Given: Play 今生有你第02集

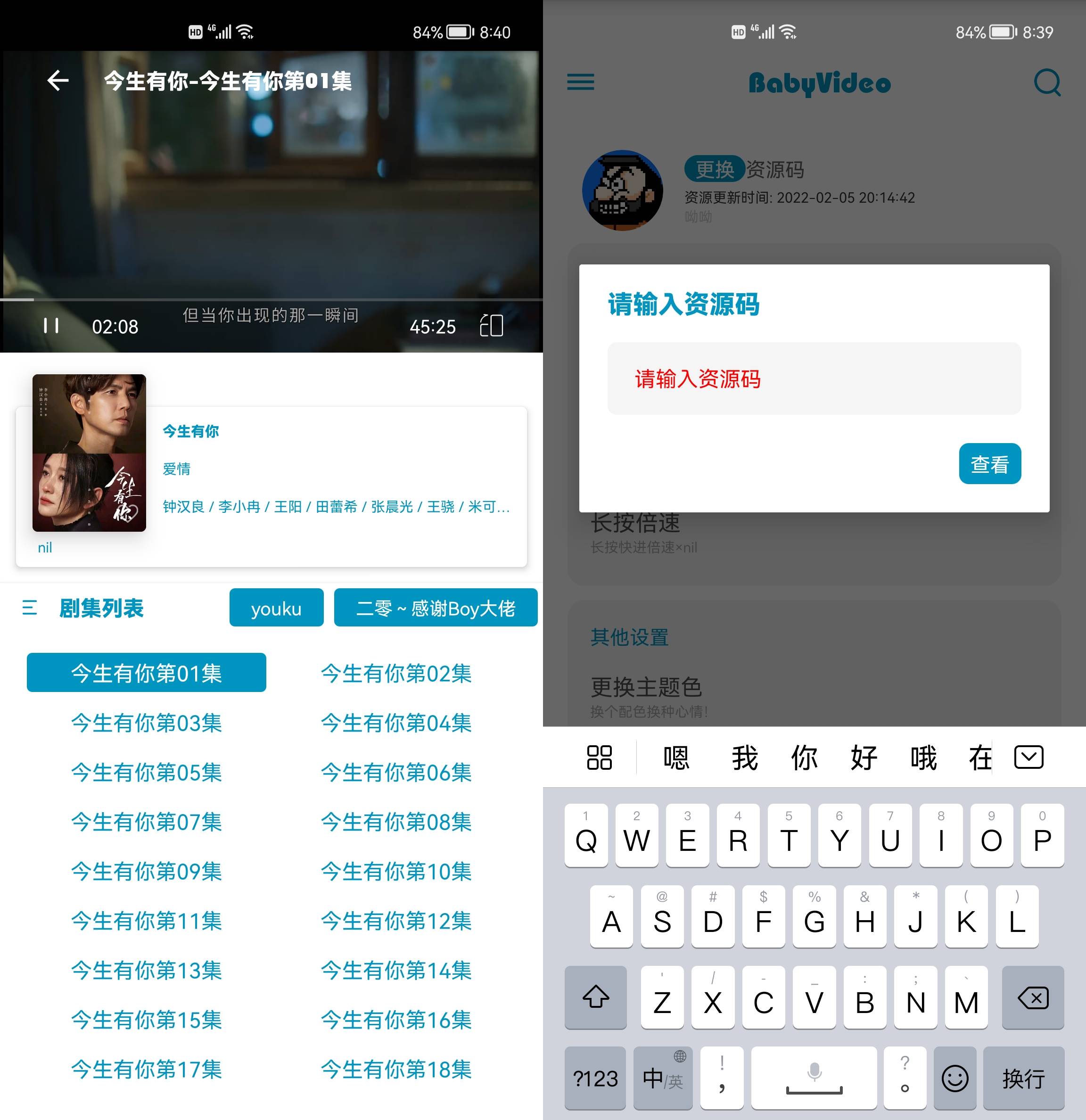Looking at the screenshot, I should [396, 673].
